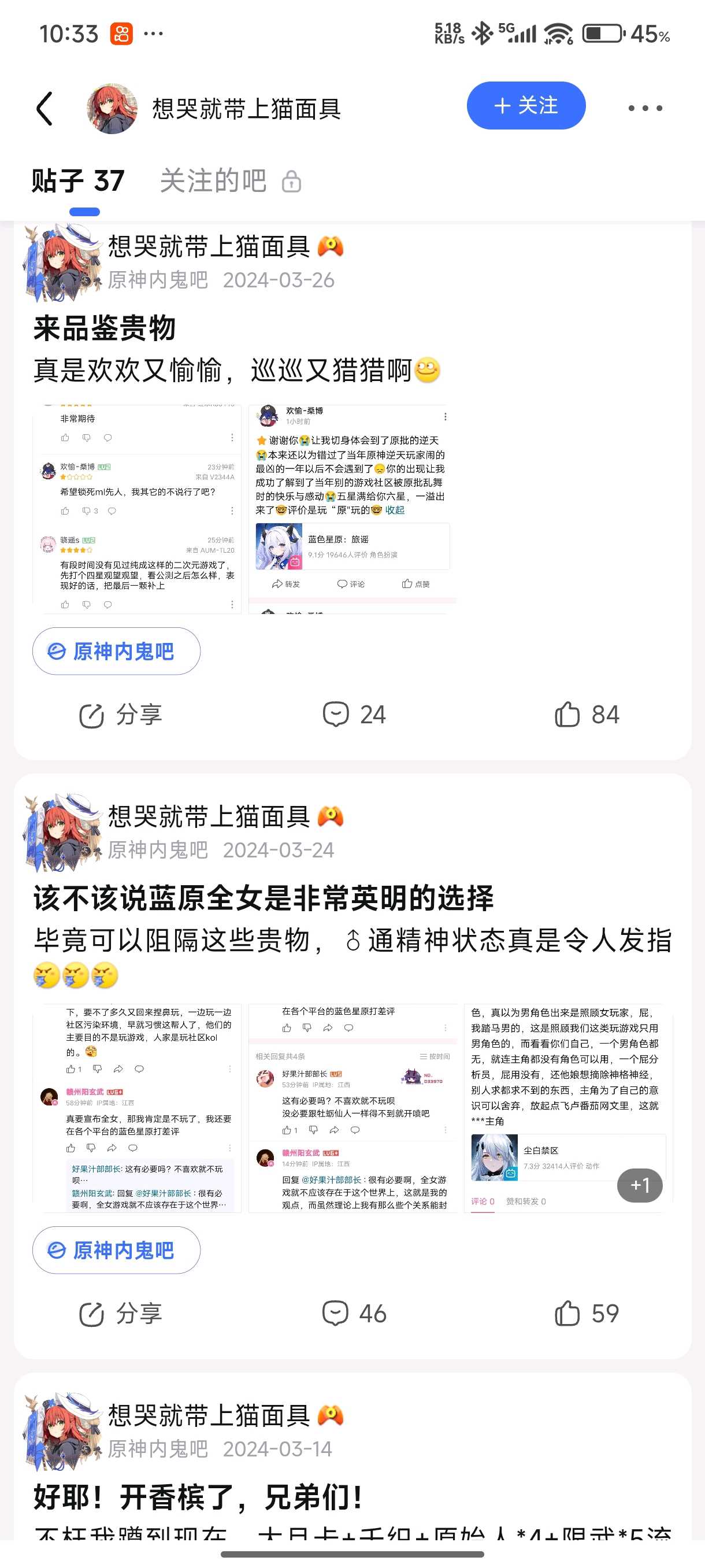Like the post with 84 likes
This screenshot has width=705, height=1568.
(587, 715)
